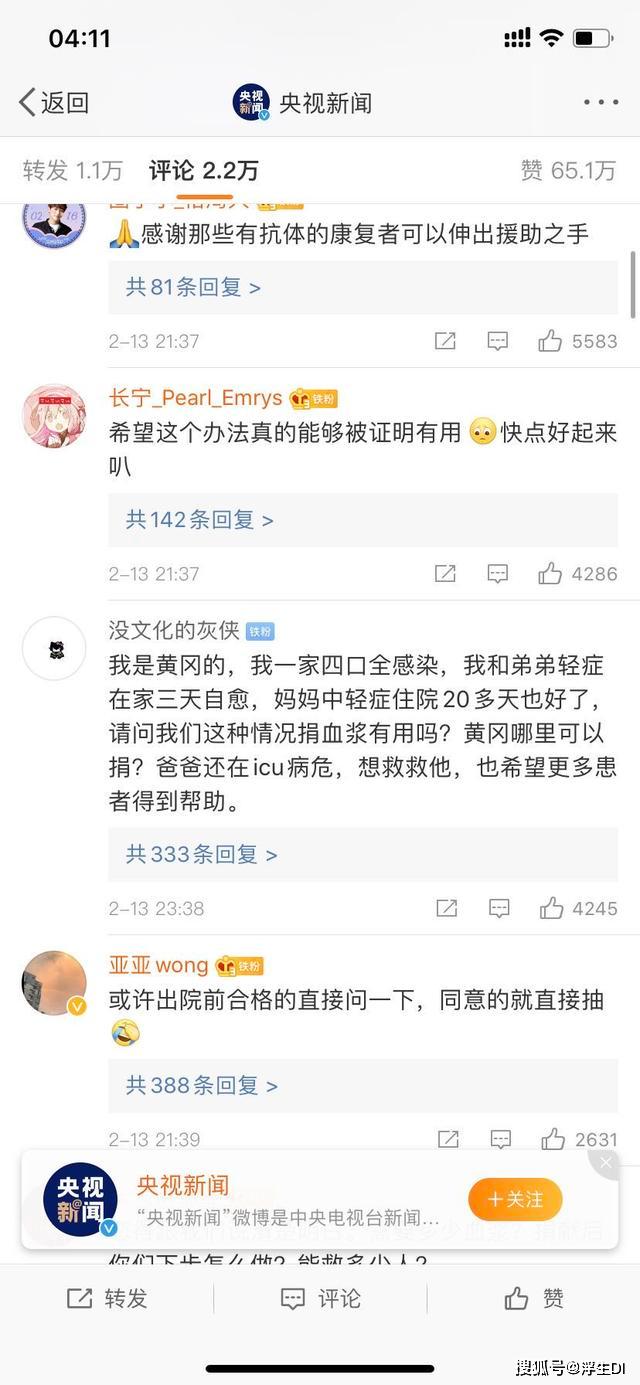Viewport: 640px width, 1385px height.
Task: Share 没文化的灰侠's comment via the share icon
Action: [x=445, y=908]
